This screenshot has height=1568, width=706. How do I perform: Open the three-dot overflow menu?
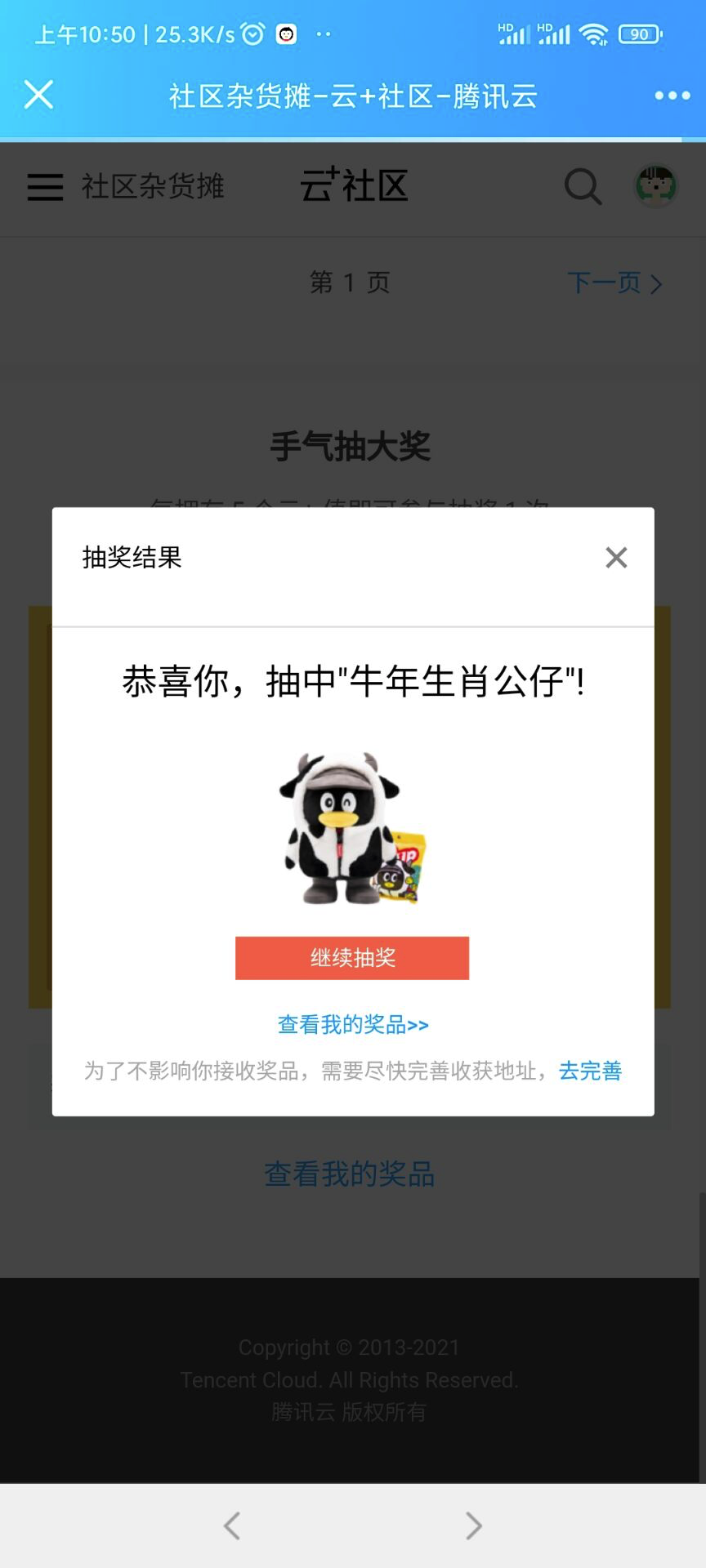(672, 96)
